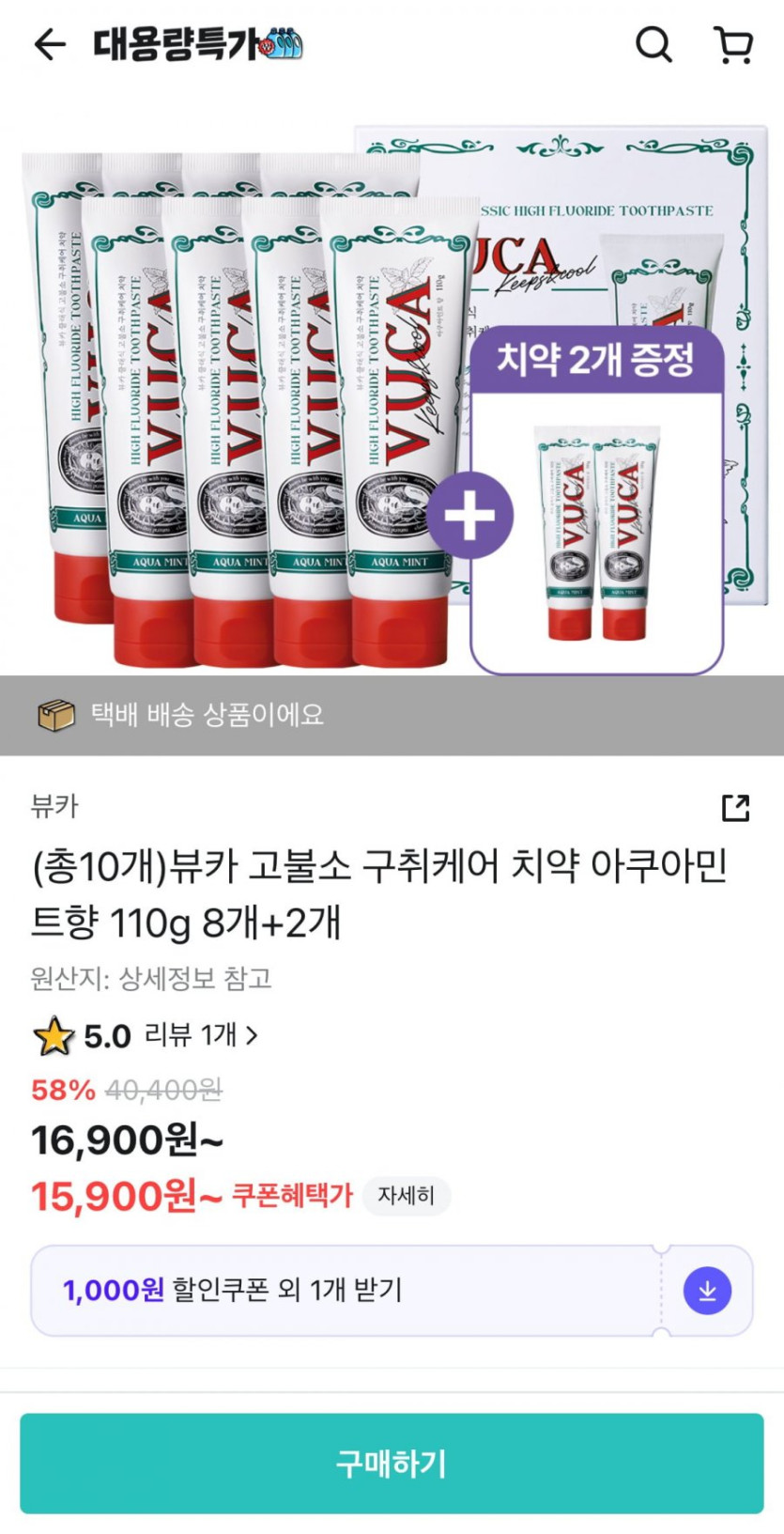Tap 자세히 for coupon price details
784x1534 pixels.
(406, 1196)
